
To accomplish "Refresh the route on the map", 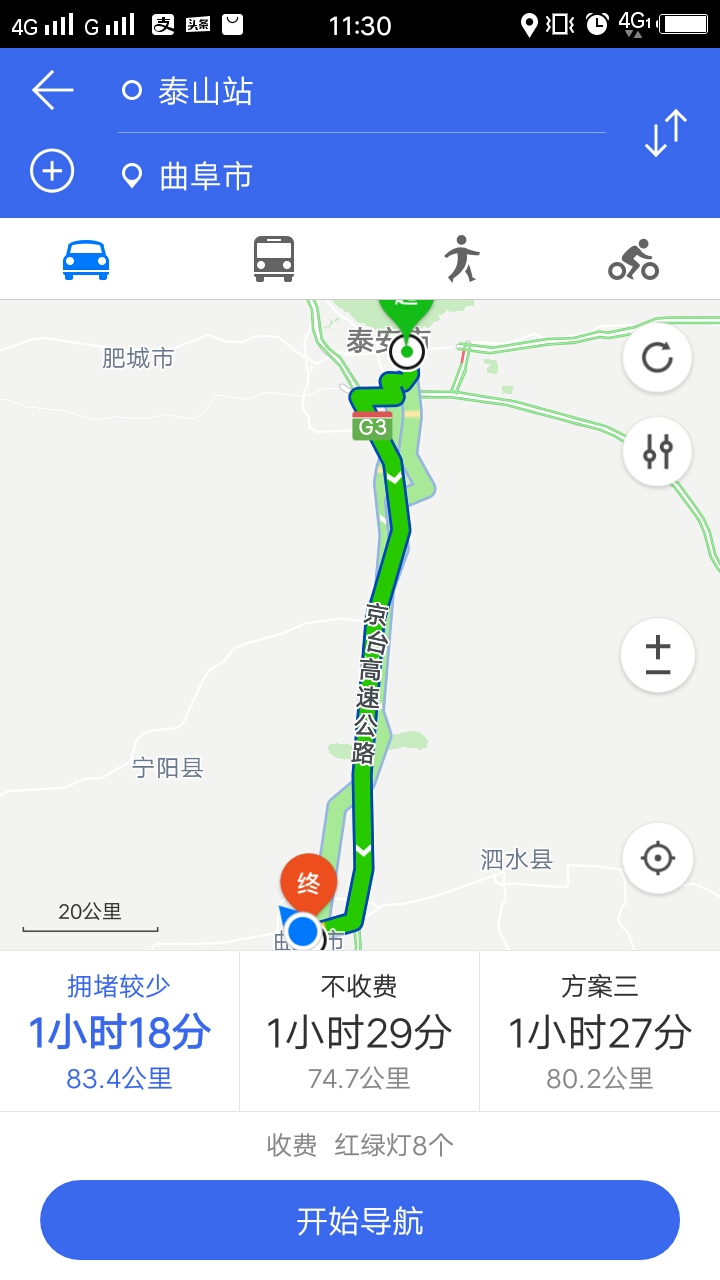I will (657, 357).
